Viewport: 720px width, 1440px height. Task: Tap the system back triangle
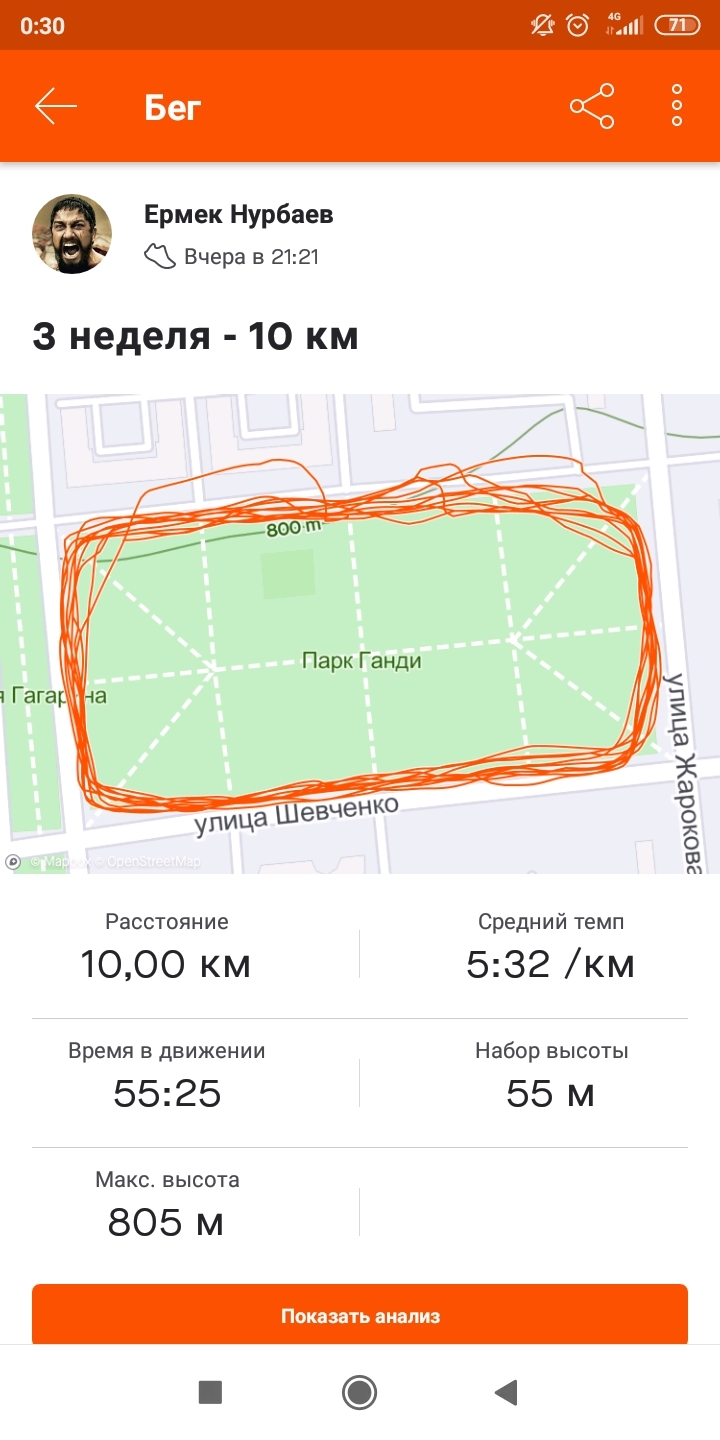(507, 1392)
